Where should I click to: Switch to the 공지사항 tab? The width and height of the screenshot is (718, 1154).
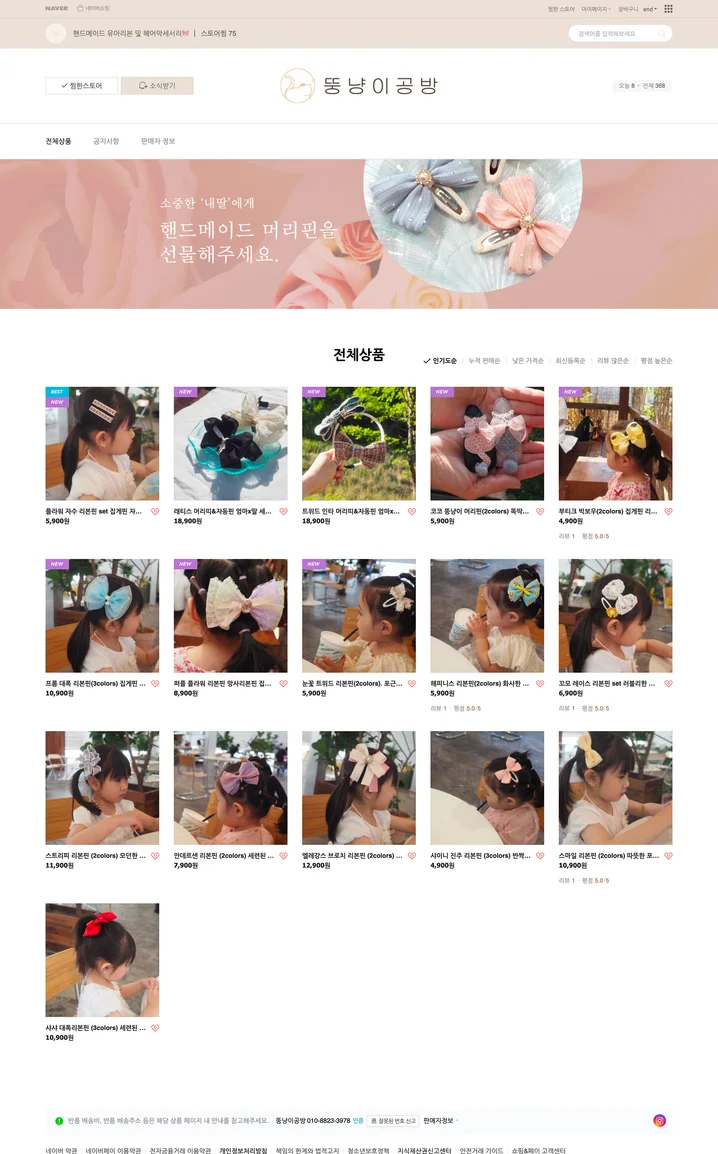coord(106,141)
